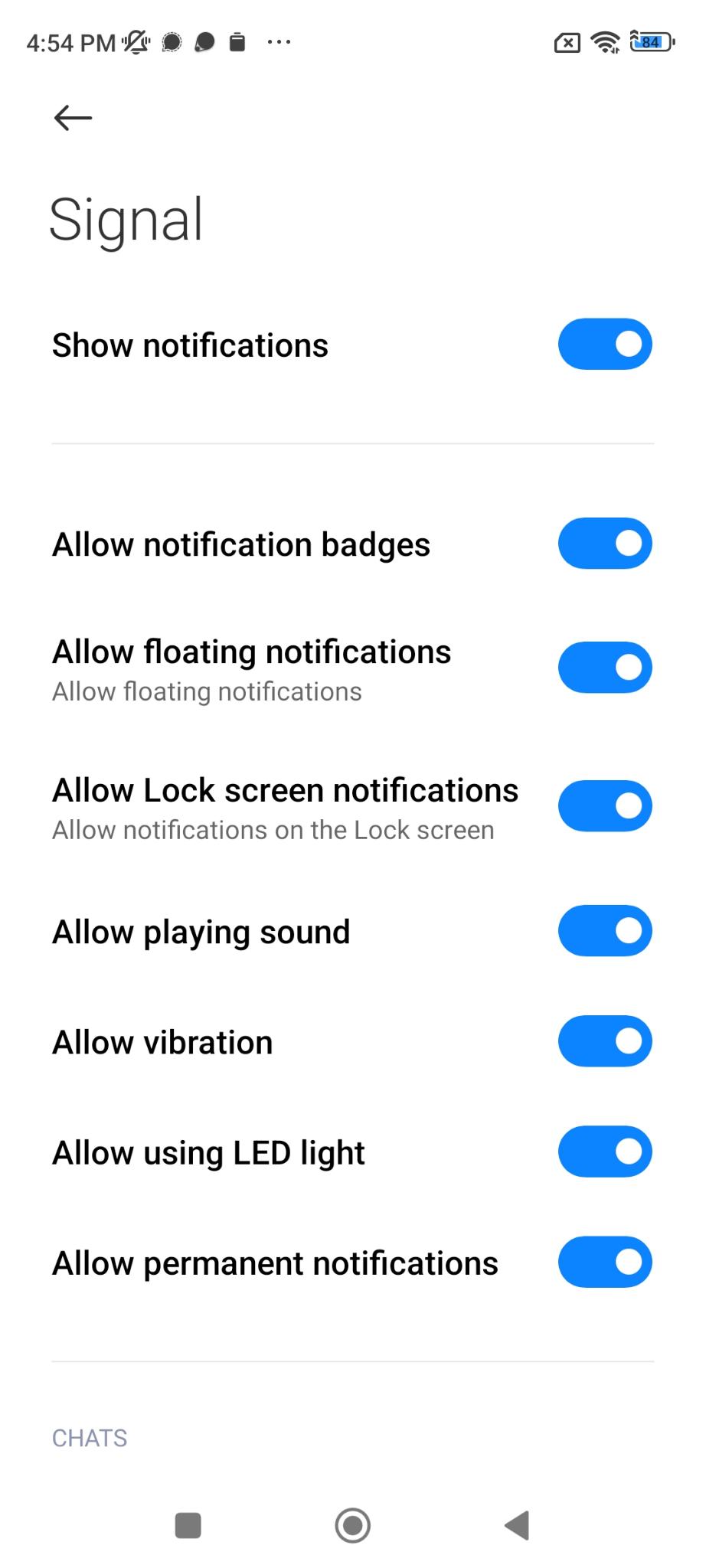
Task: Tap the Wi-Fi status icon
Action: click(606, 42)
